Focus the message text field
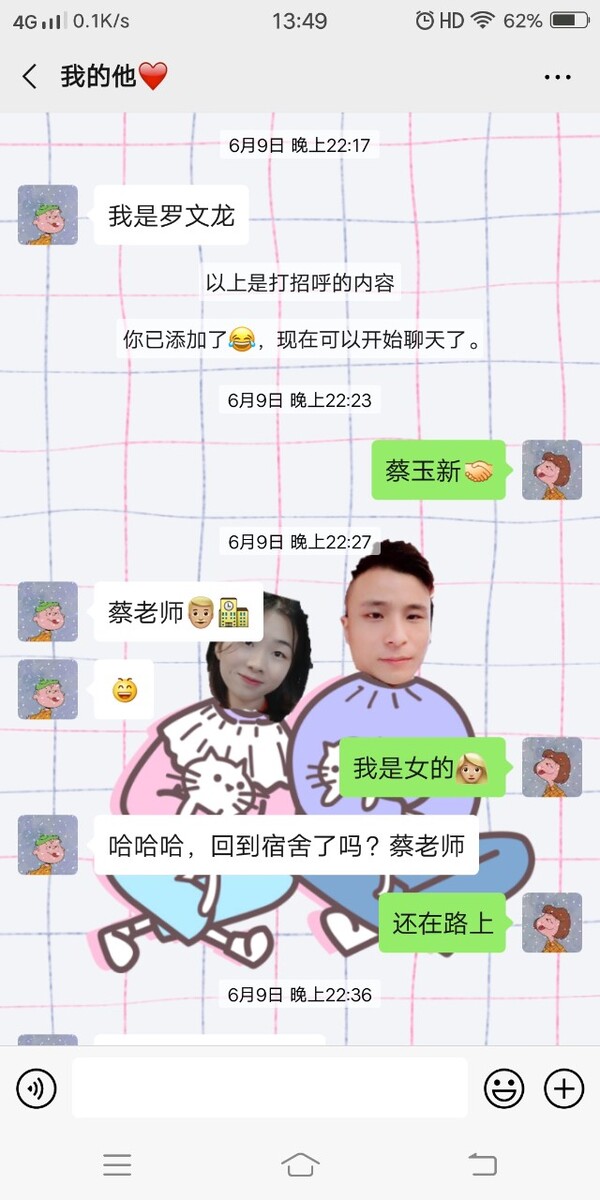The height and width of the screenshot is (1200, 600). pyautogui.click(x=269, y=1088)
